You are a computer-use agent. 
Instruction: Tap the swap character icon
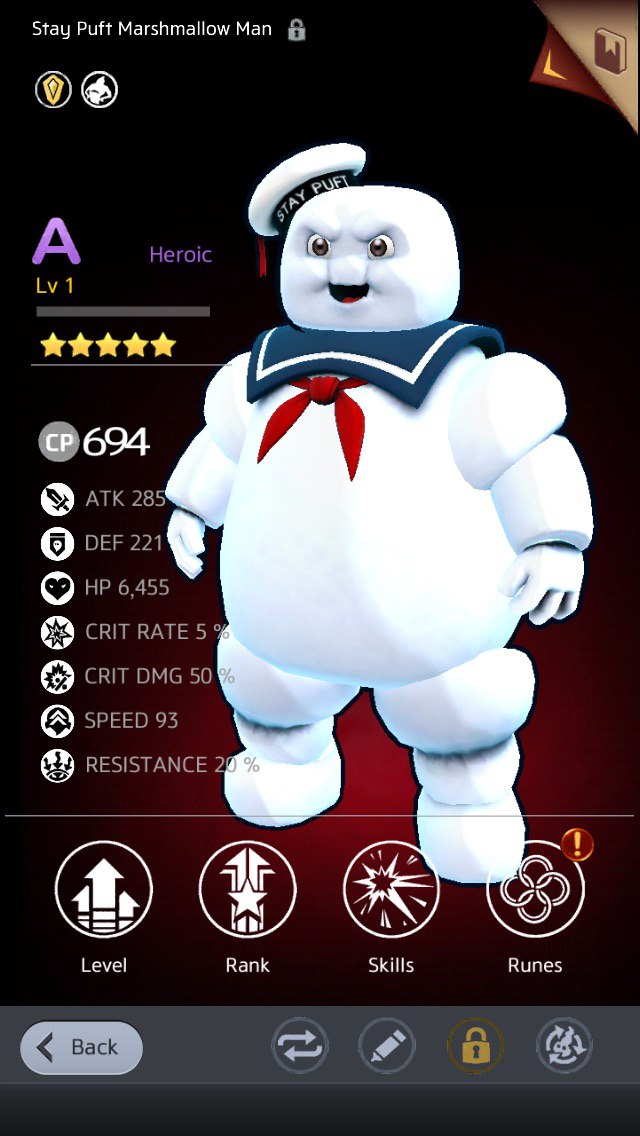tap(299, 1047)
